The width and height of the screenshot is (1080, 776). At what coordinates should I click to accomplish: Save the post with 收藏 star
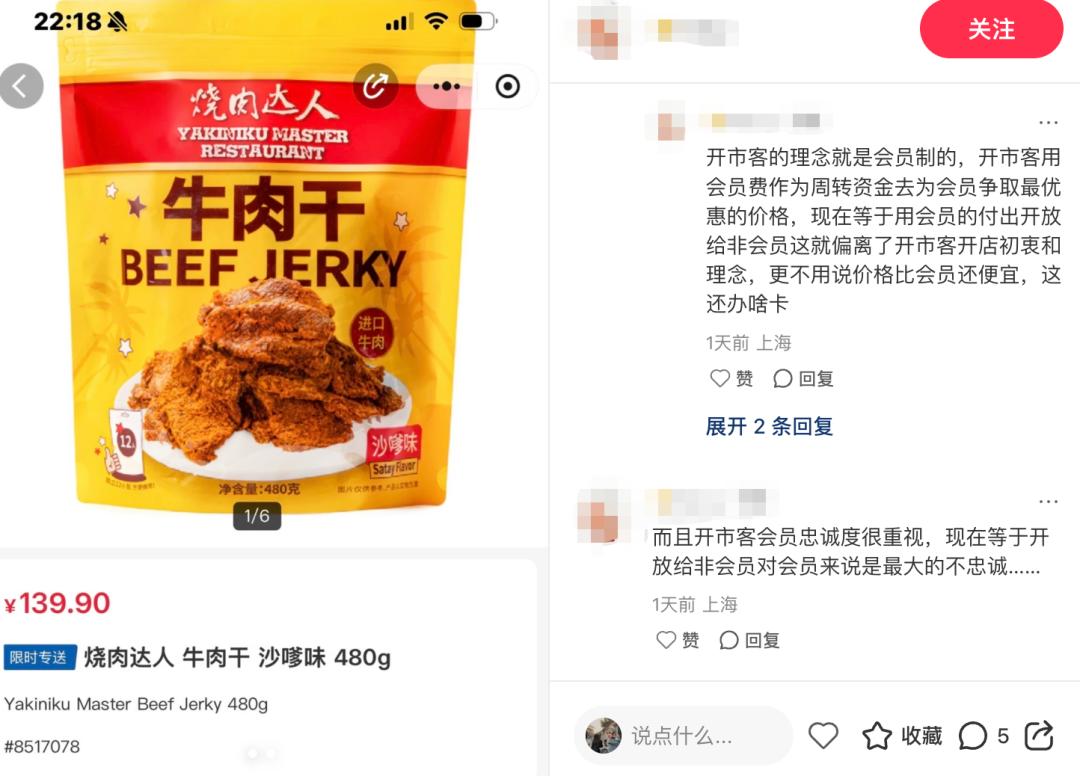point(902,735)
